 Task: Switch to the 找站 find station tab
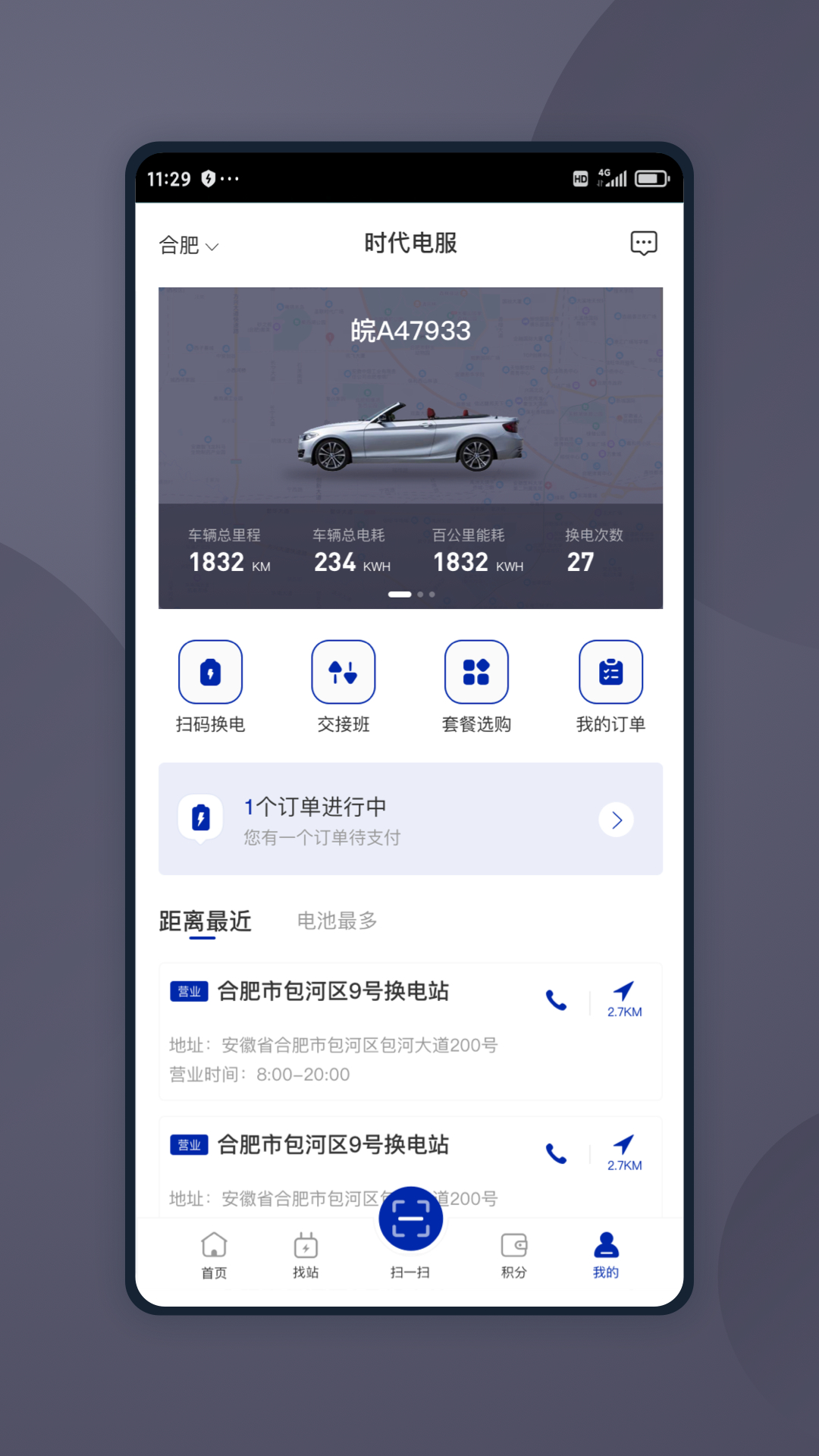(x=306, y=1255)
